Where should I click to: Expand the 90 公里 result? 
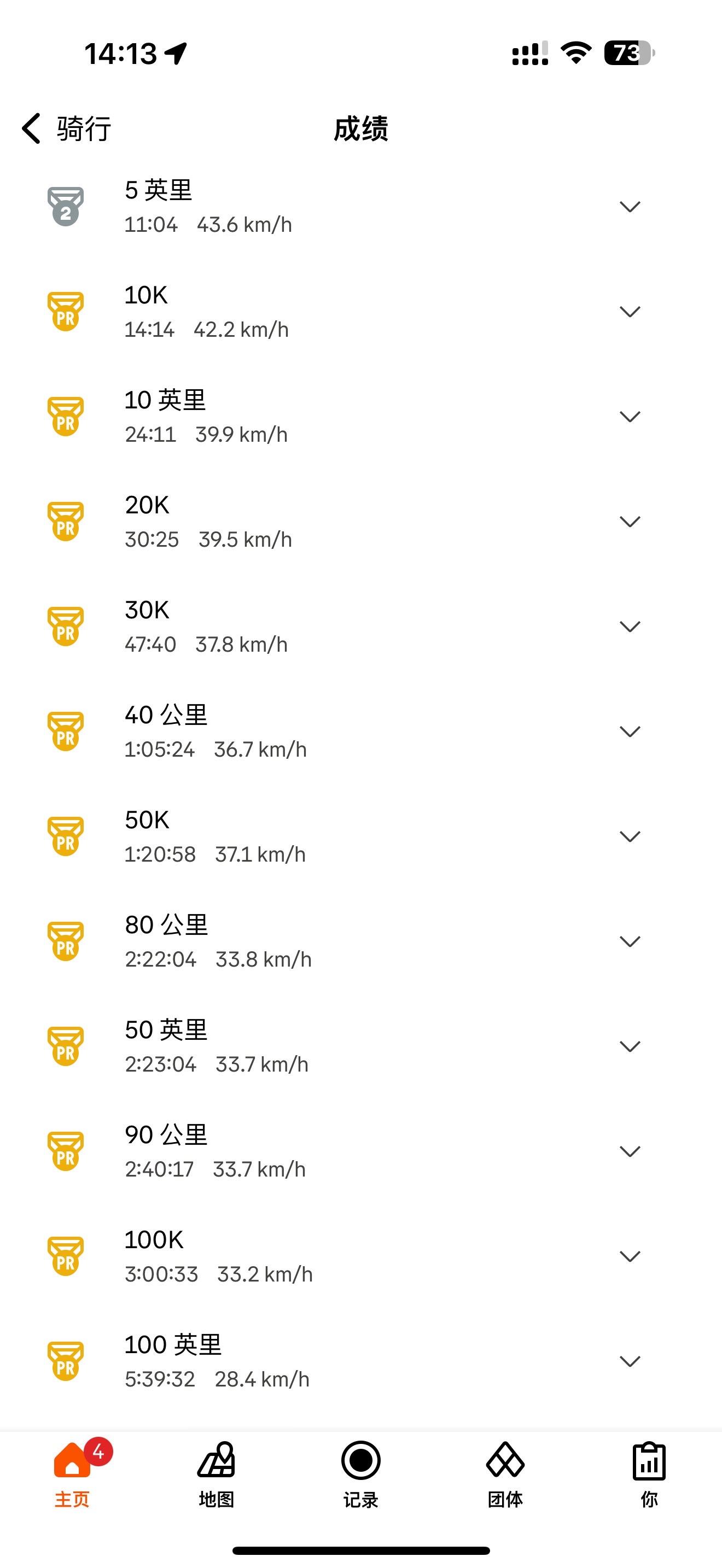(x=630, y=1151)
